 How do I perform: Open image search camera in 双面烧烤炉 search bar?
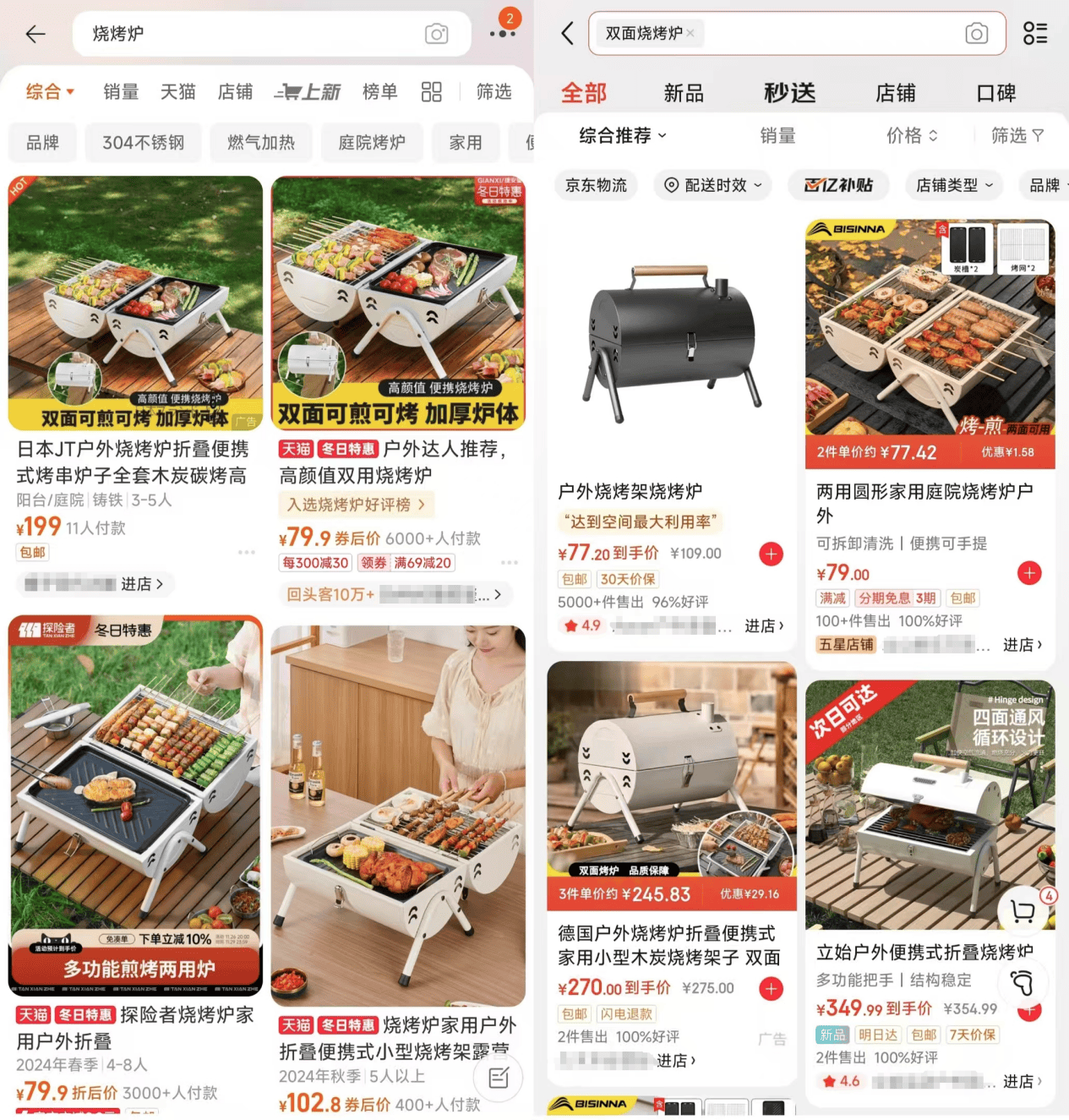click(978, 34)
